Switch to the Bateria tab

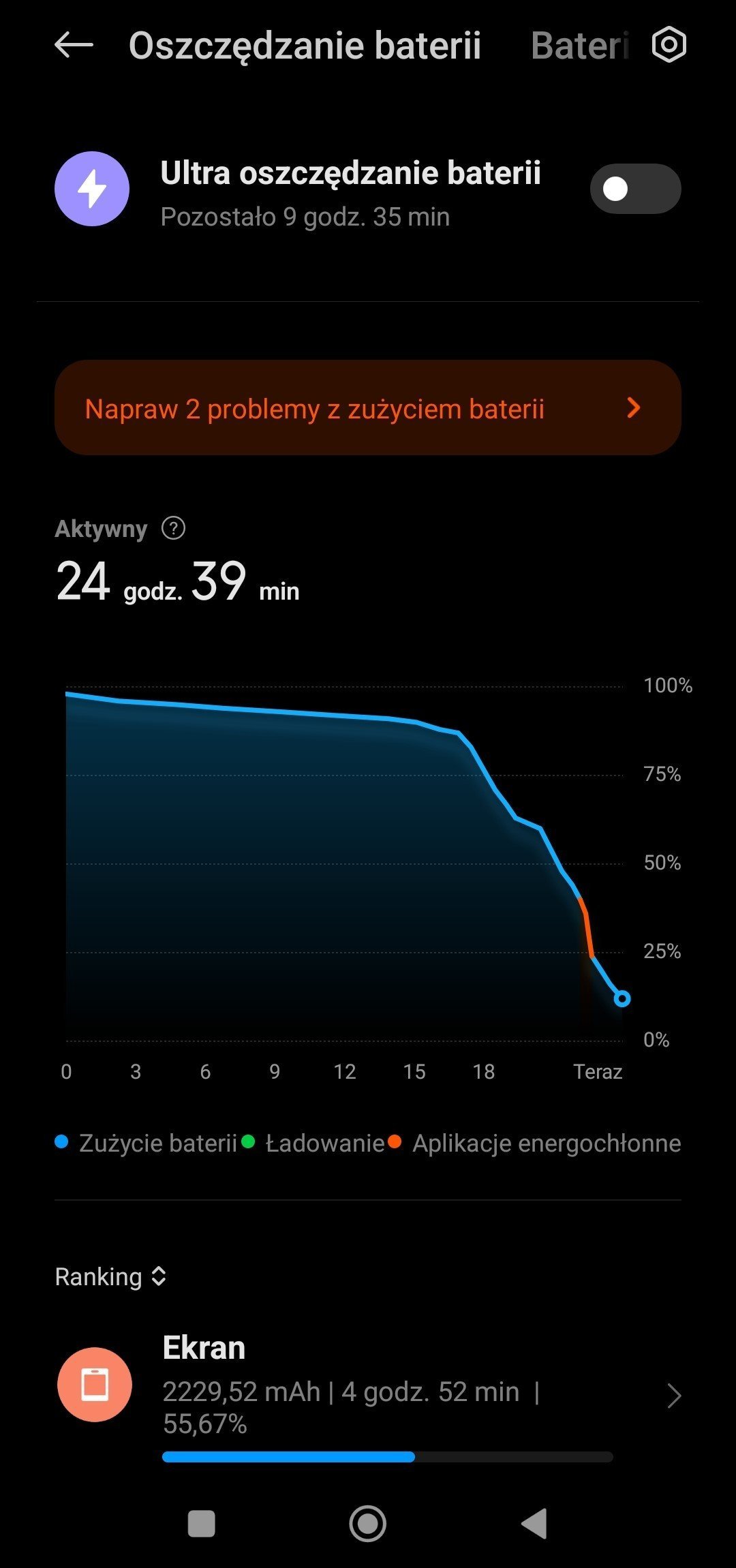(x=579, y=46)
